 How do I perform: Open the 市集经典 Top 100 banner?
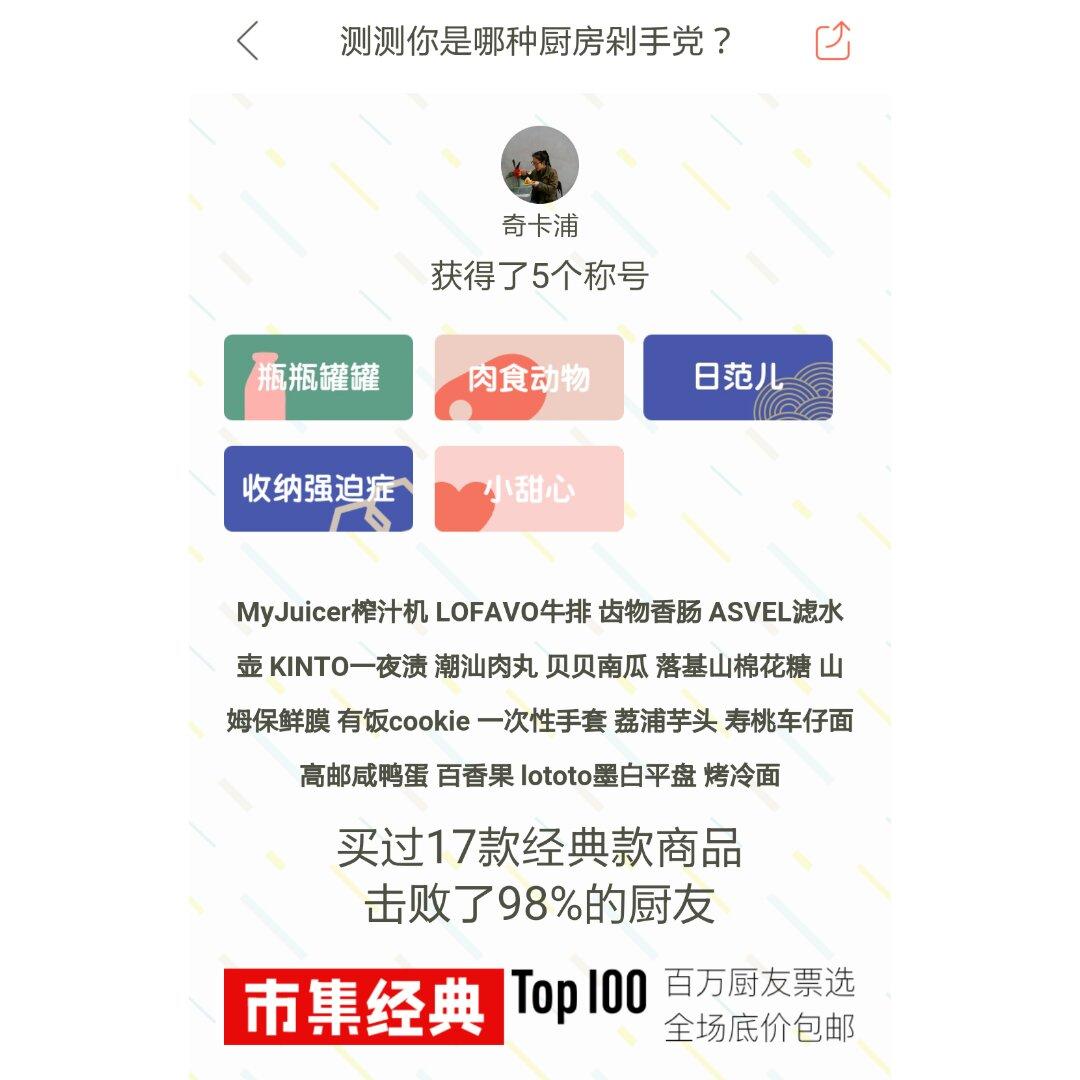539,1006
